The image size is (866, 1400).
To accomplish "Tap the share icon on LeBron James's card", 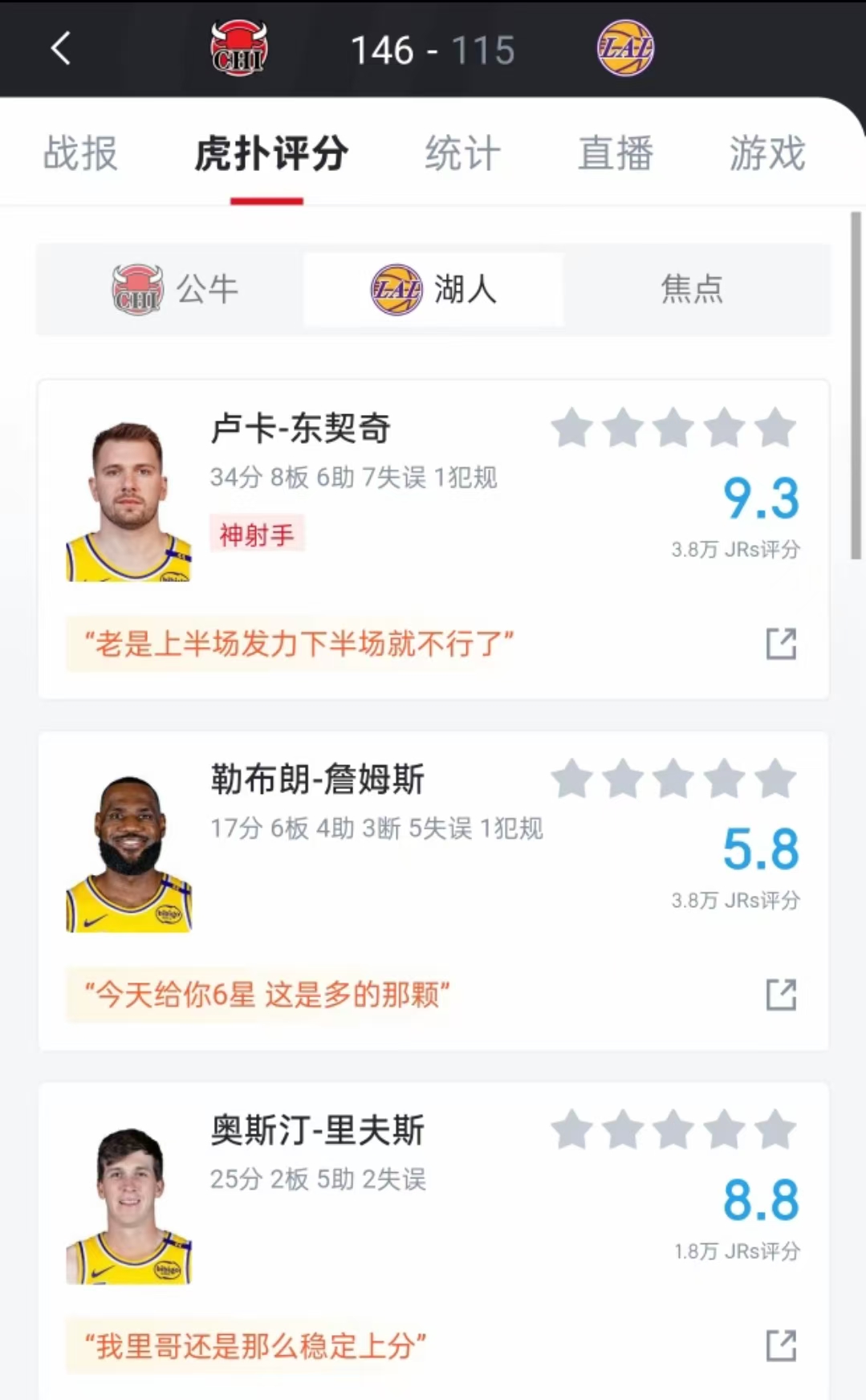I will (779, 994).
